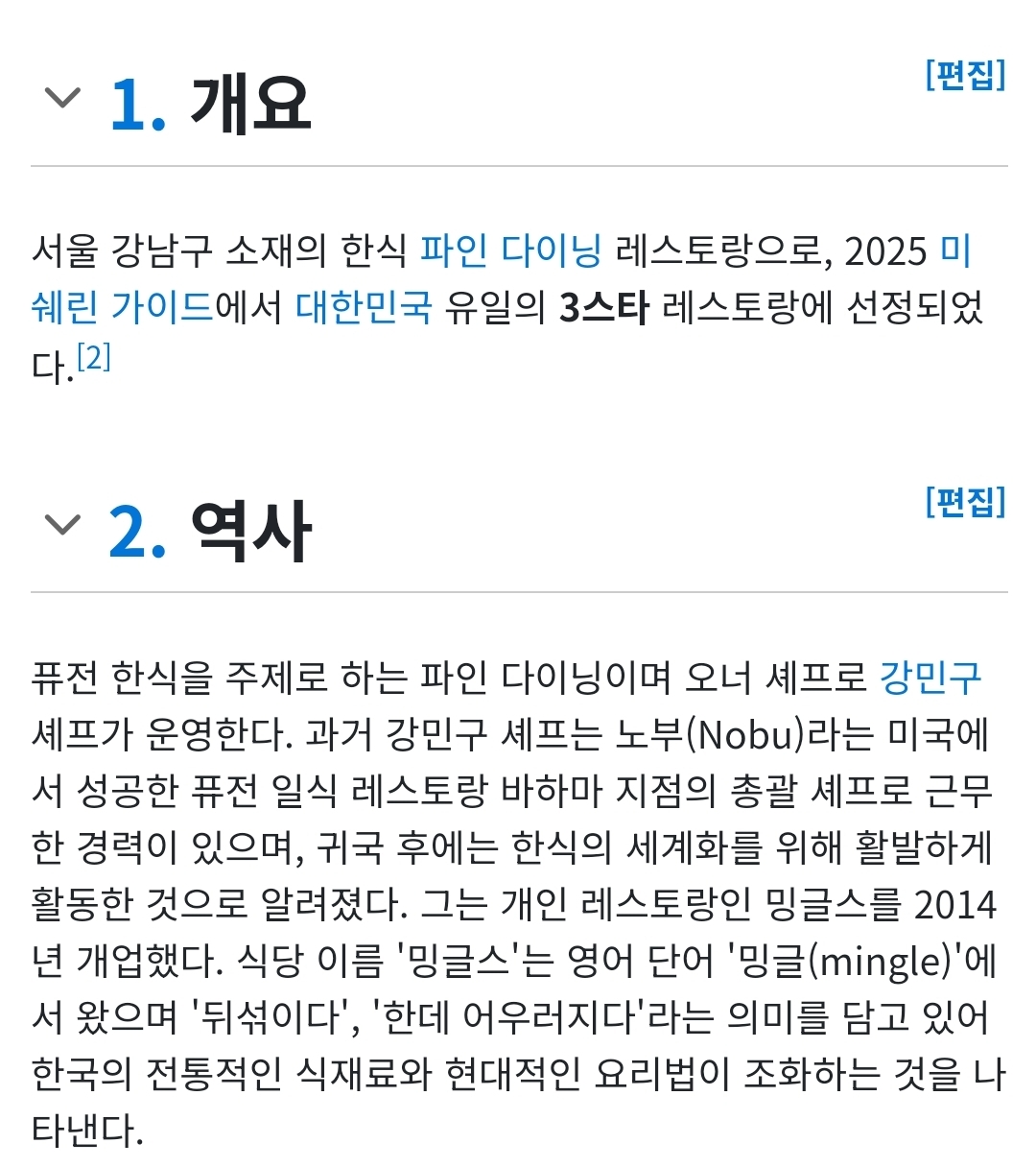Jump to contents via heading number 2.
This screenshot has height=1167, width=1036.
click(137, 531)
